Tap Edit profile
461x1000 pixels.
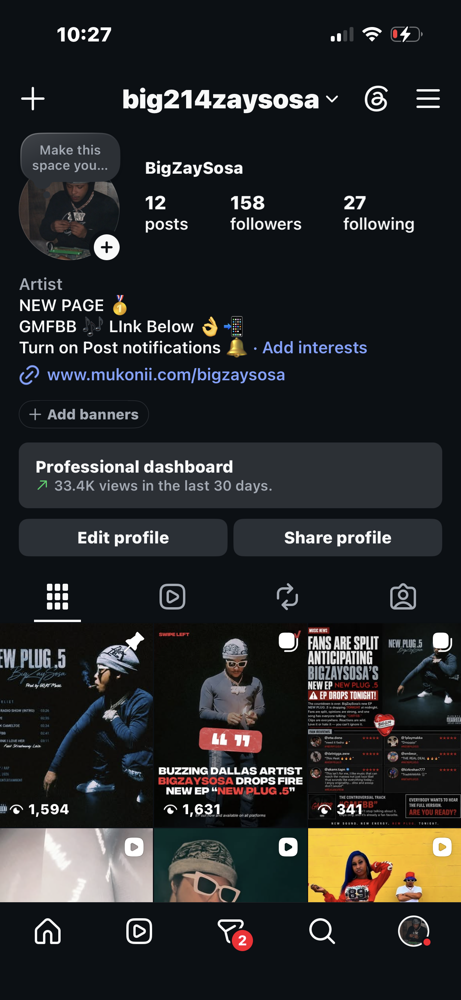click(123, 538)
